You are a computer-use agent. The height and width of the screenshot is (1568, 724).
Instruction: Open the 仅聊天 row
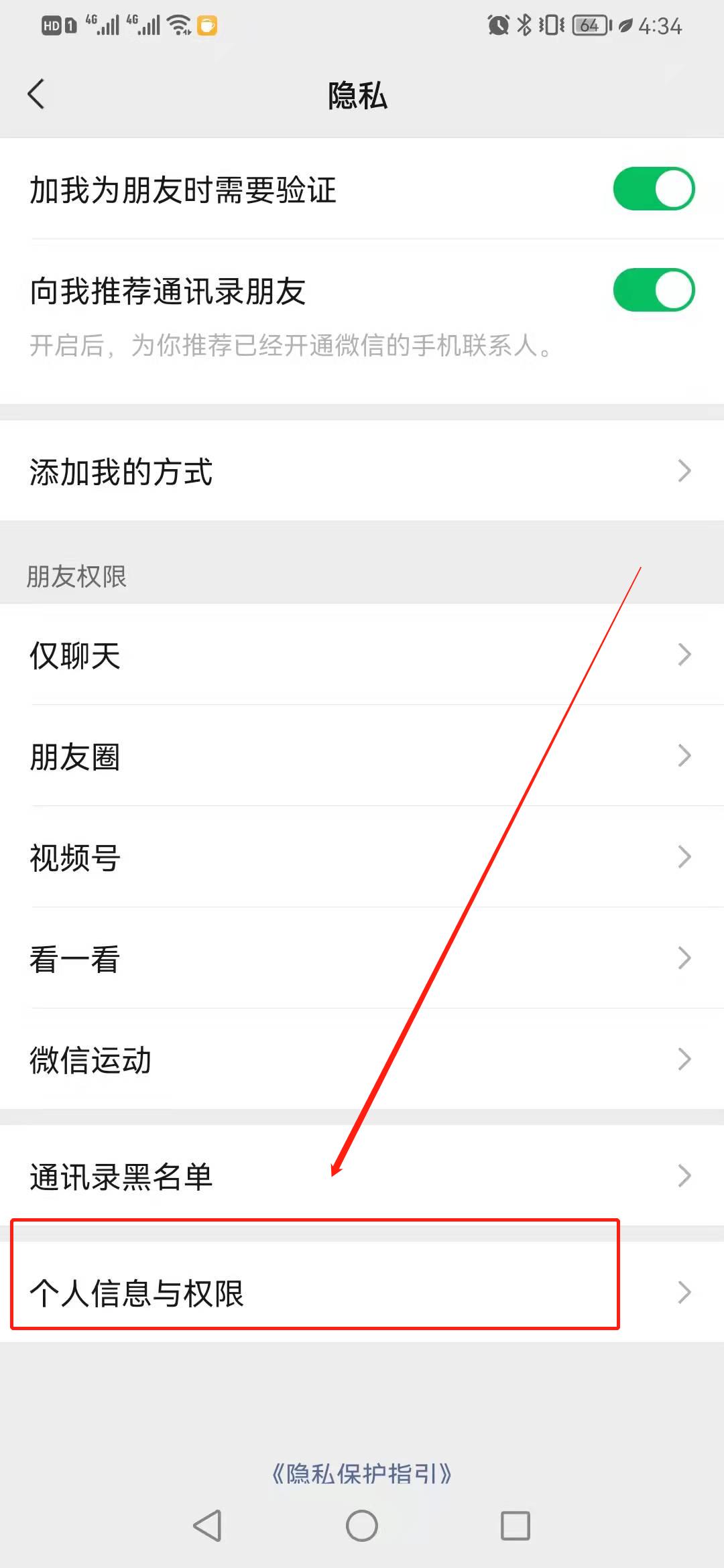click(362, 655)
